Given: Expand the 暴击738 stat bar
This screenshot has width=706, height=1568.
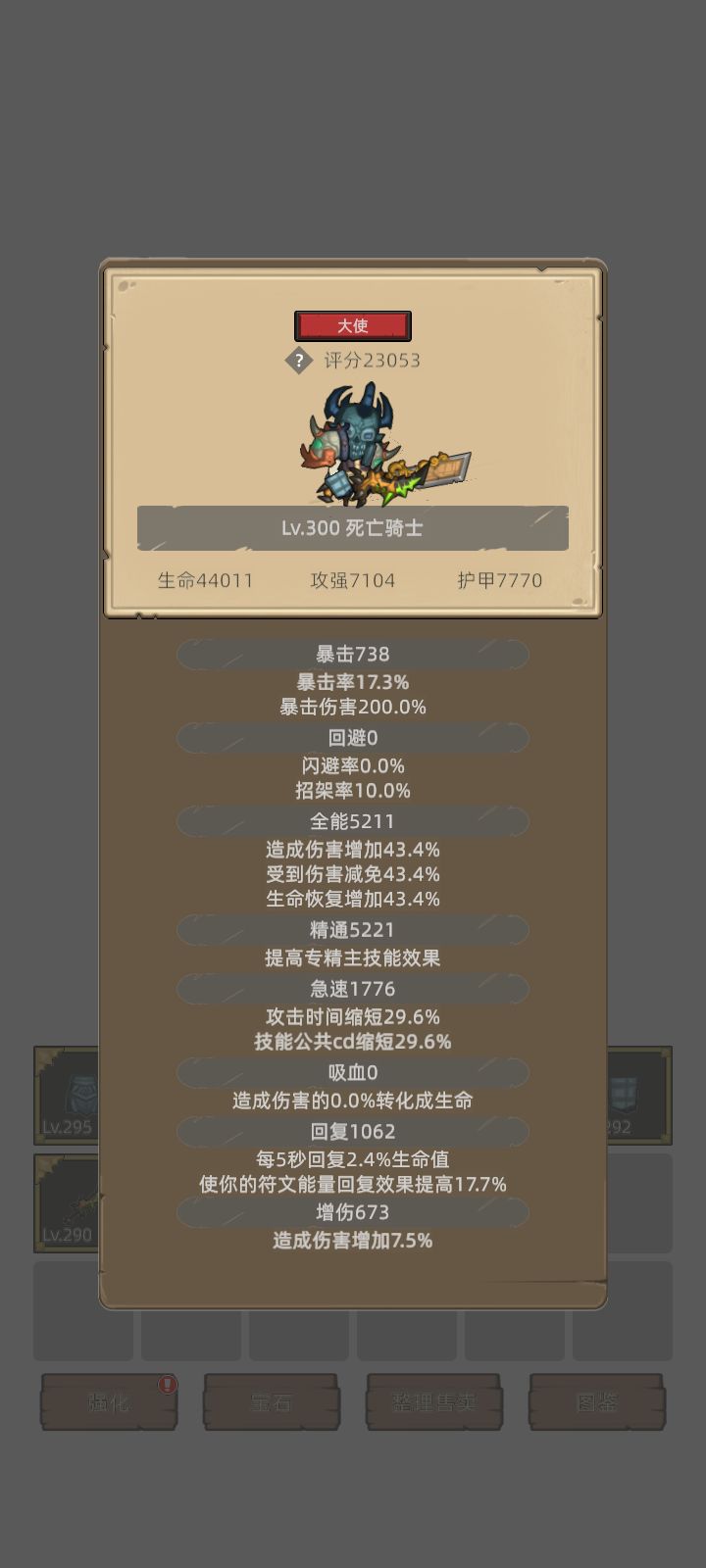Looking at the screenshot, I should (x=353, y=654).
